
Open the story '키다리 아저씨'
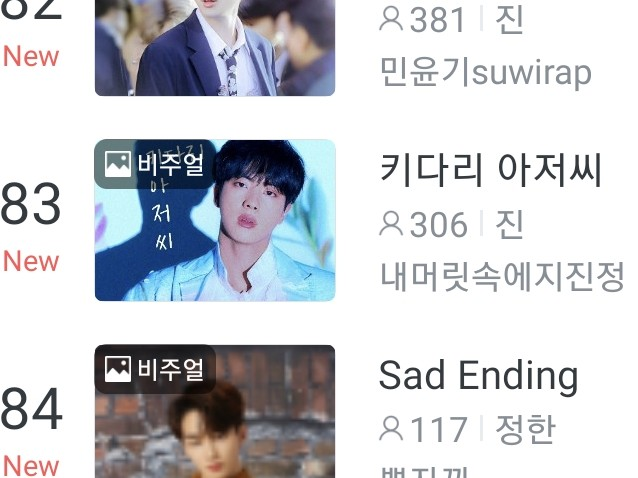pos(490,171)
